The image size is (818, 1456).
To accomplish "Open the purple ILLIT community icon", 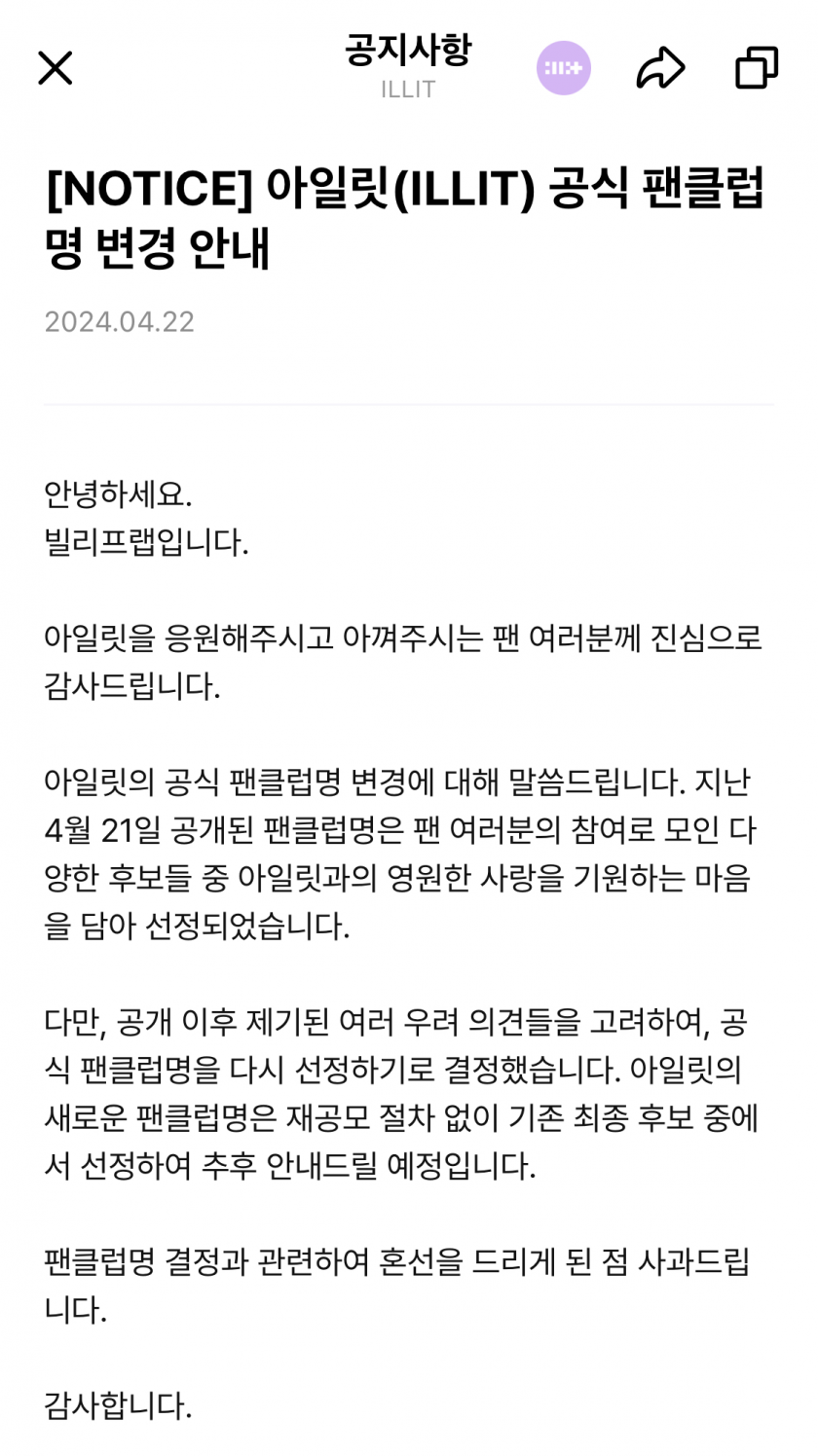I will 564,68.
